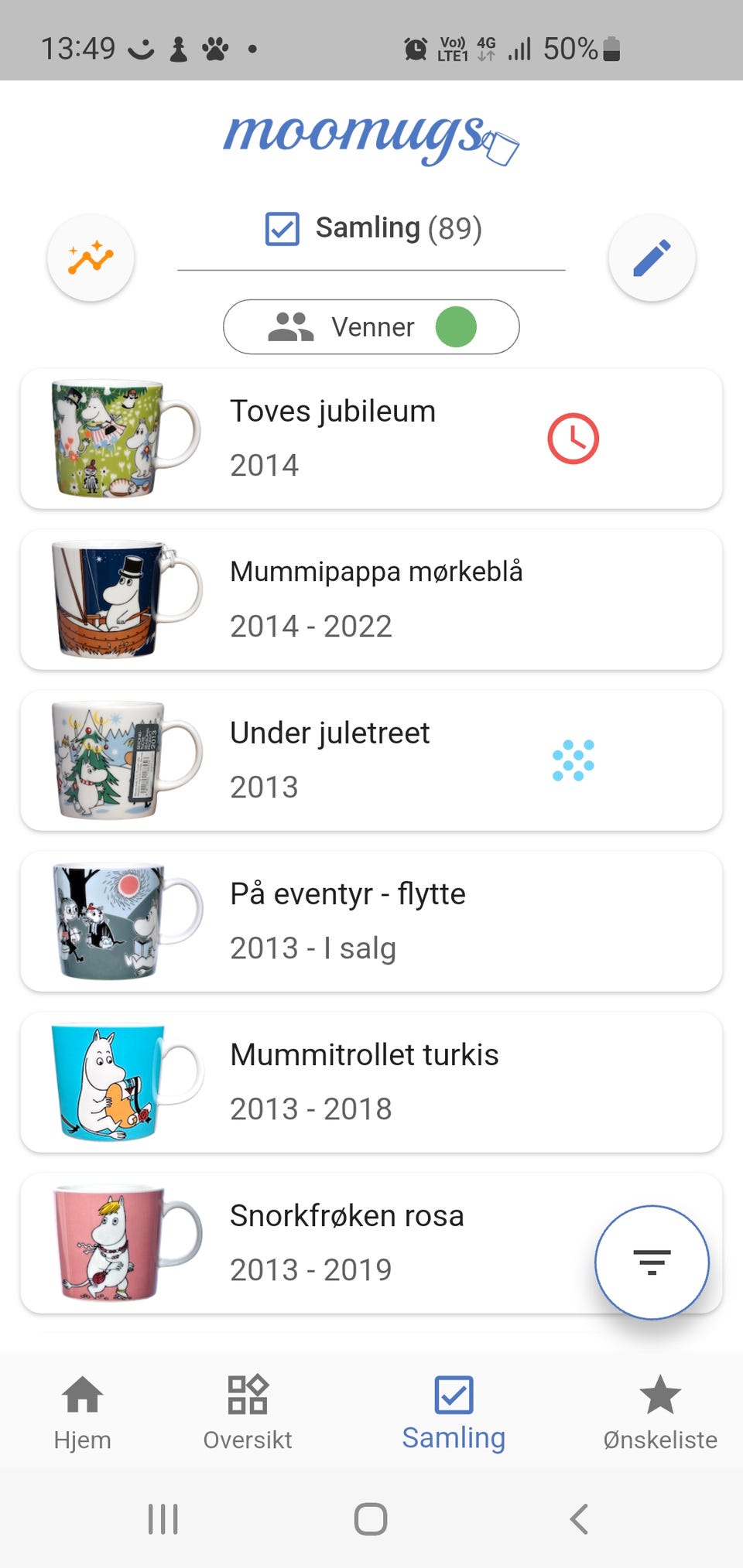Open the Ønskeliste tab
The image size is (743, 1568).
tap(659, 1412)
